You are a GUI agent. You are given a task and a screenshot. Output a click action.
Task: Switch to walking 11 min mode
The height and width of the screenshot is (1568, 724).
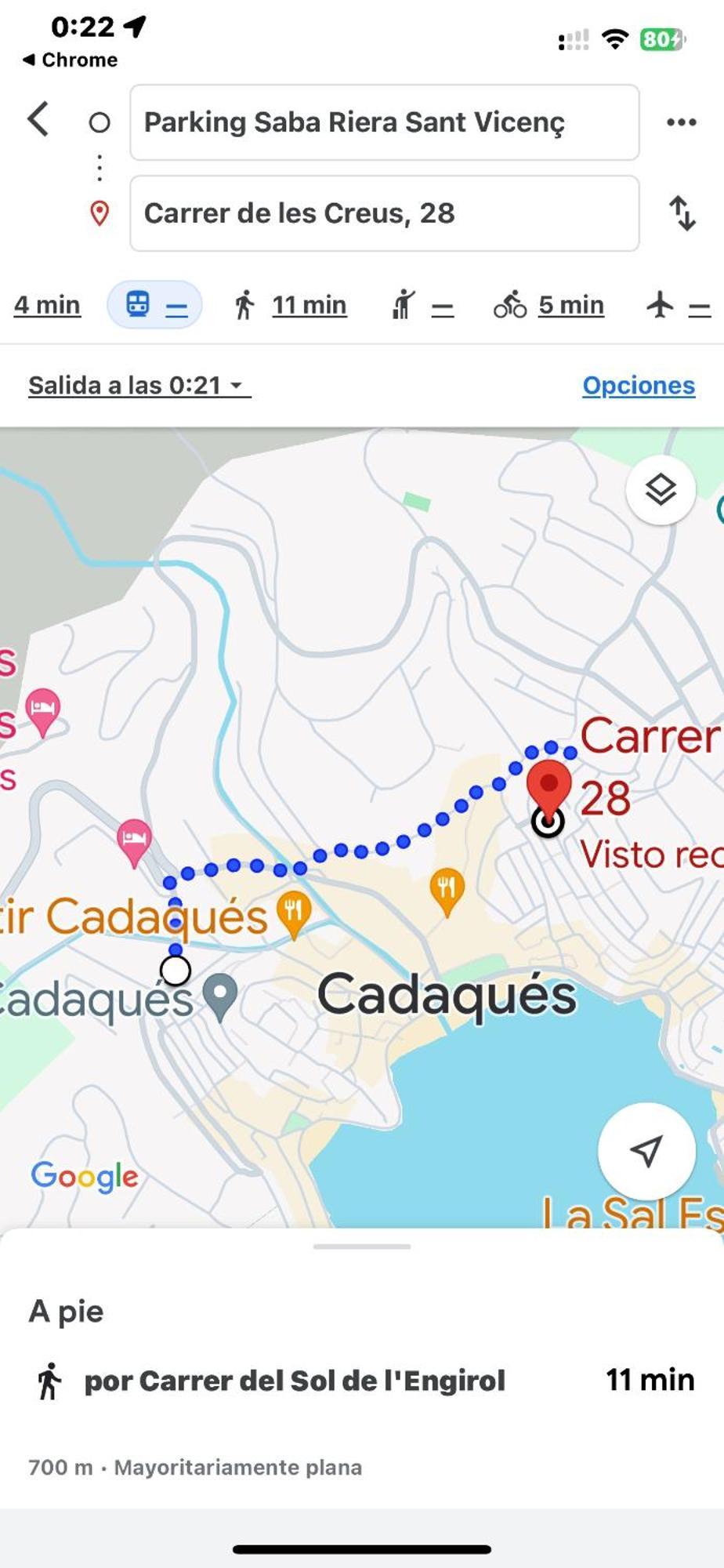tap(290, 305)
